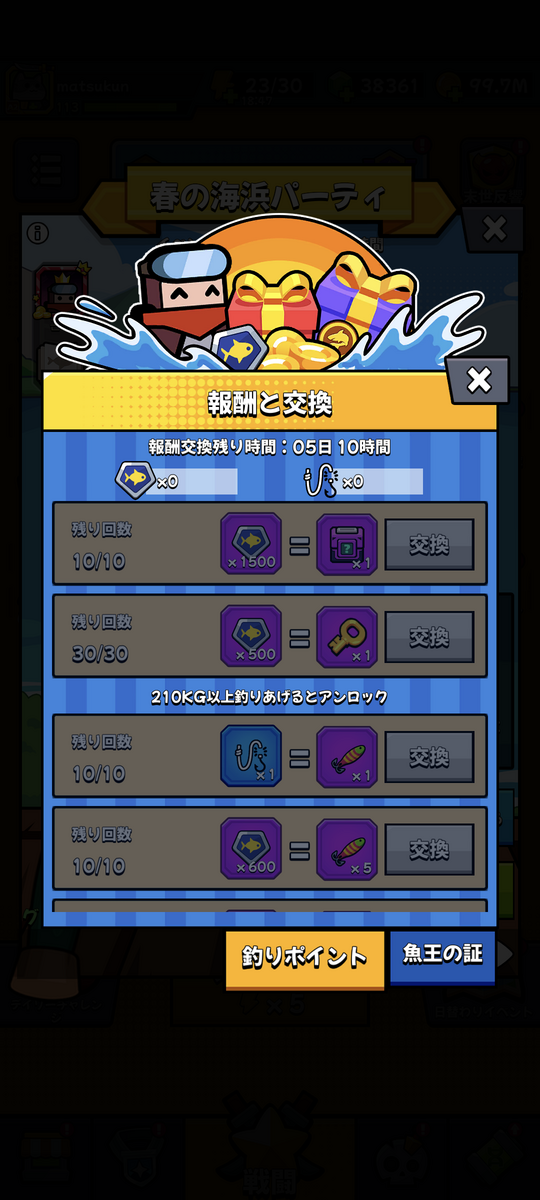Switch to the 魚王の証 tab
Screen dimensions: 540x1200
tap(442, 956)
